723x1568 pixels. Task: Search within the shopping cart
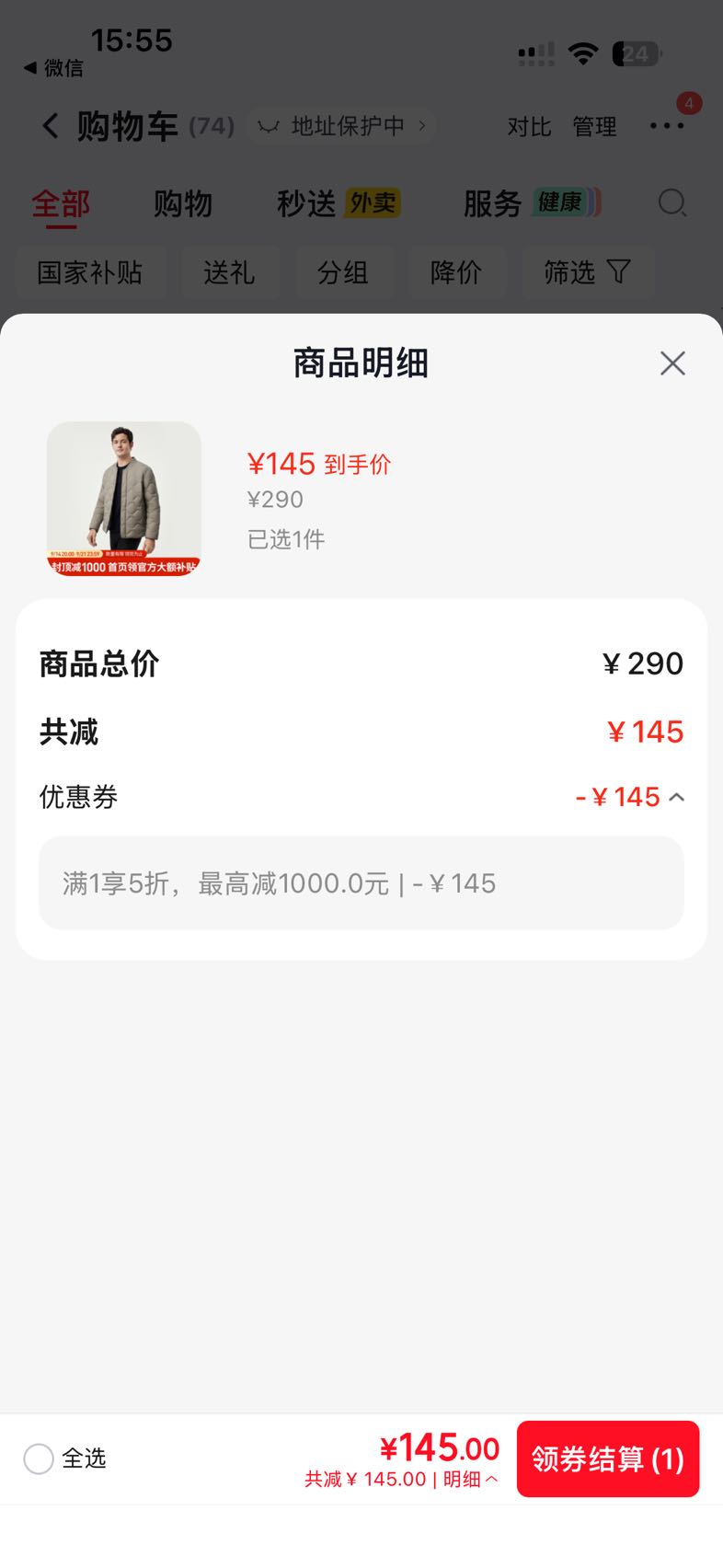[x=672, y=202]
